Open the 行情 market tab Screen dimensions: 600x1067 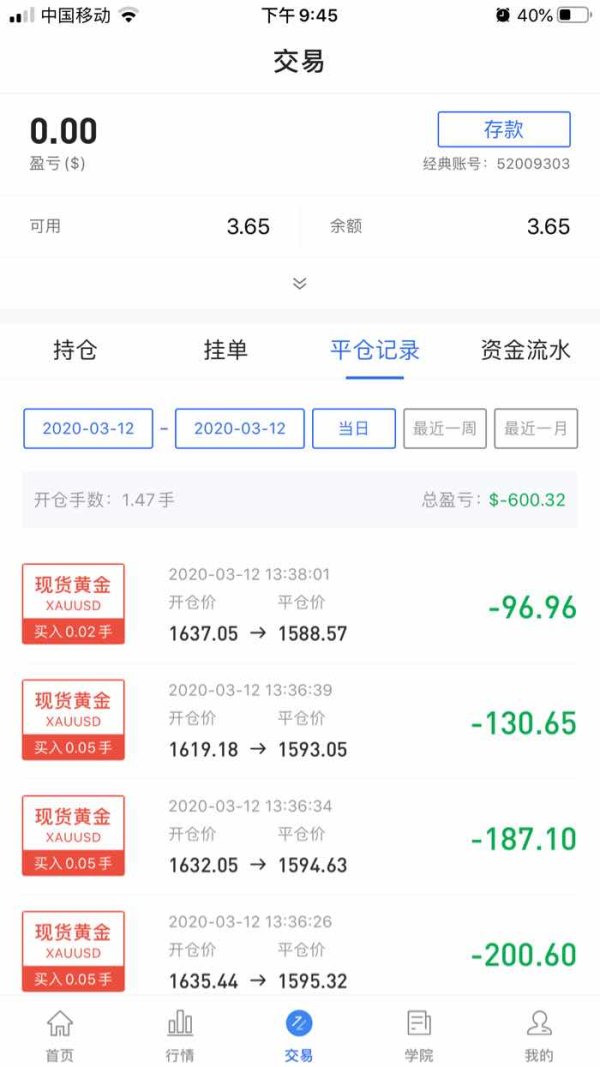tap(180, 1034)
